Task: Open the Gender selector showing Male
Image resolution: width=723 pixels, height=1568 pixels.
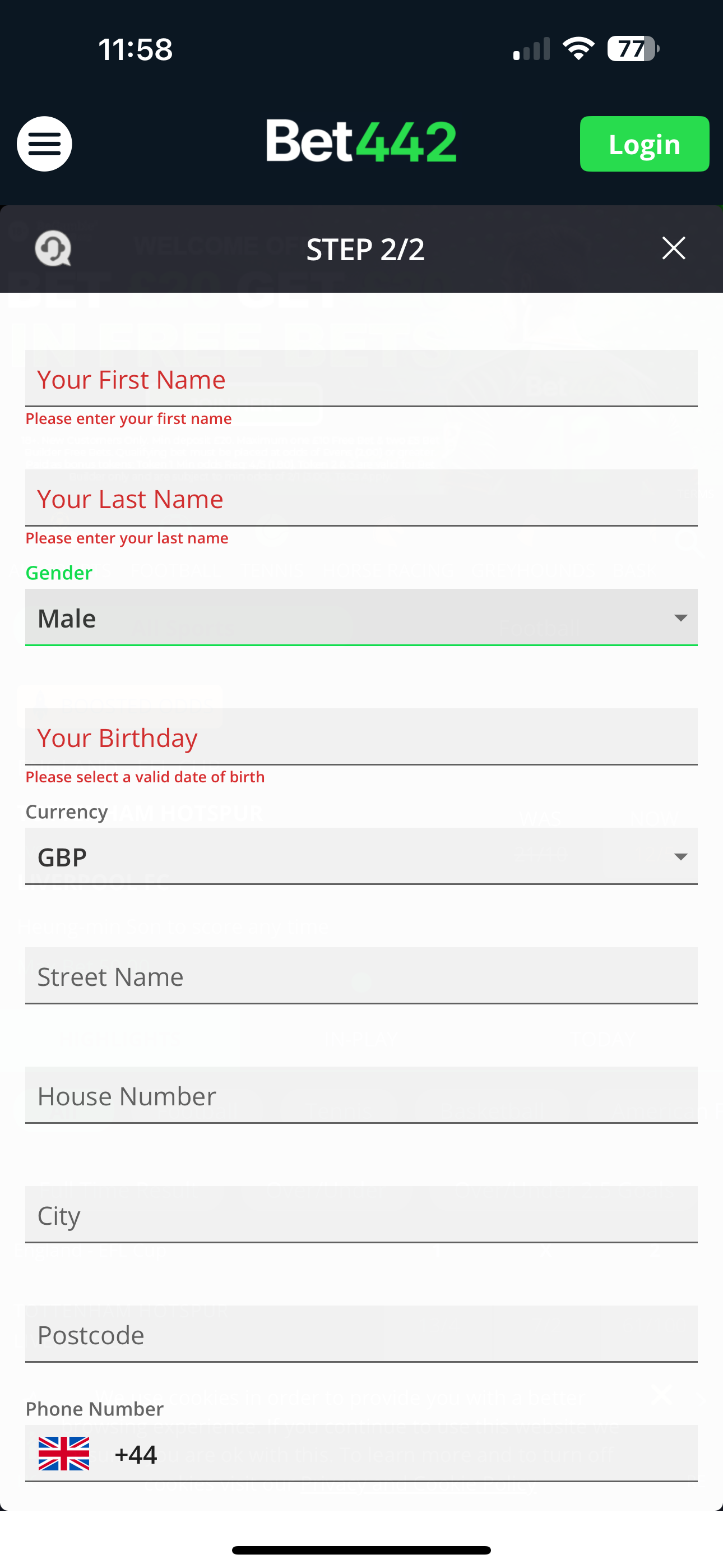Action: tap(361, 617)
